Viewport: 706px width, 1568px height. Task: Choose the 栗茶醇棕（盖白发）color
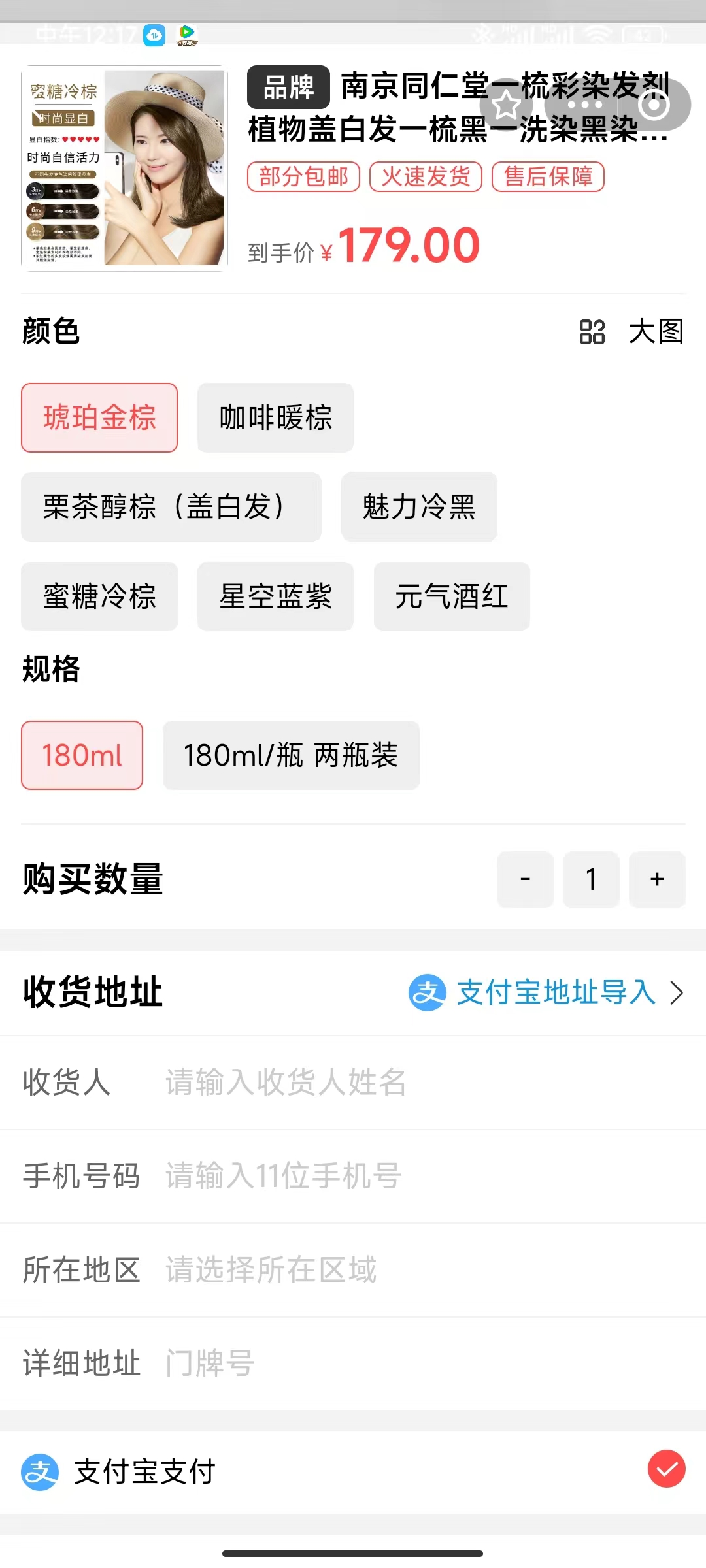click(171, 507)
